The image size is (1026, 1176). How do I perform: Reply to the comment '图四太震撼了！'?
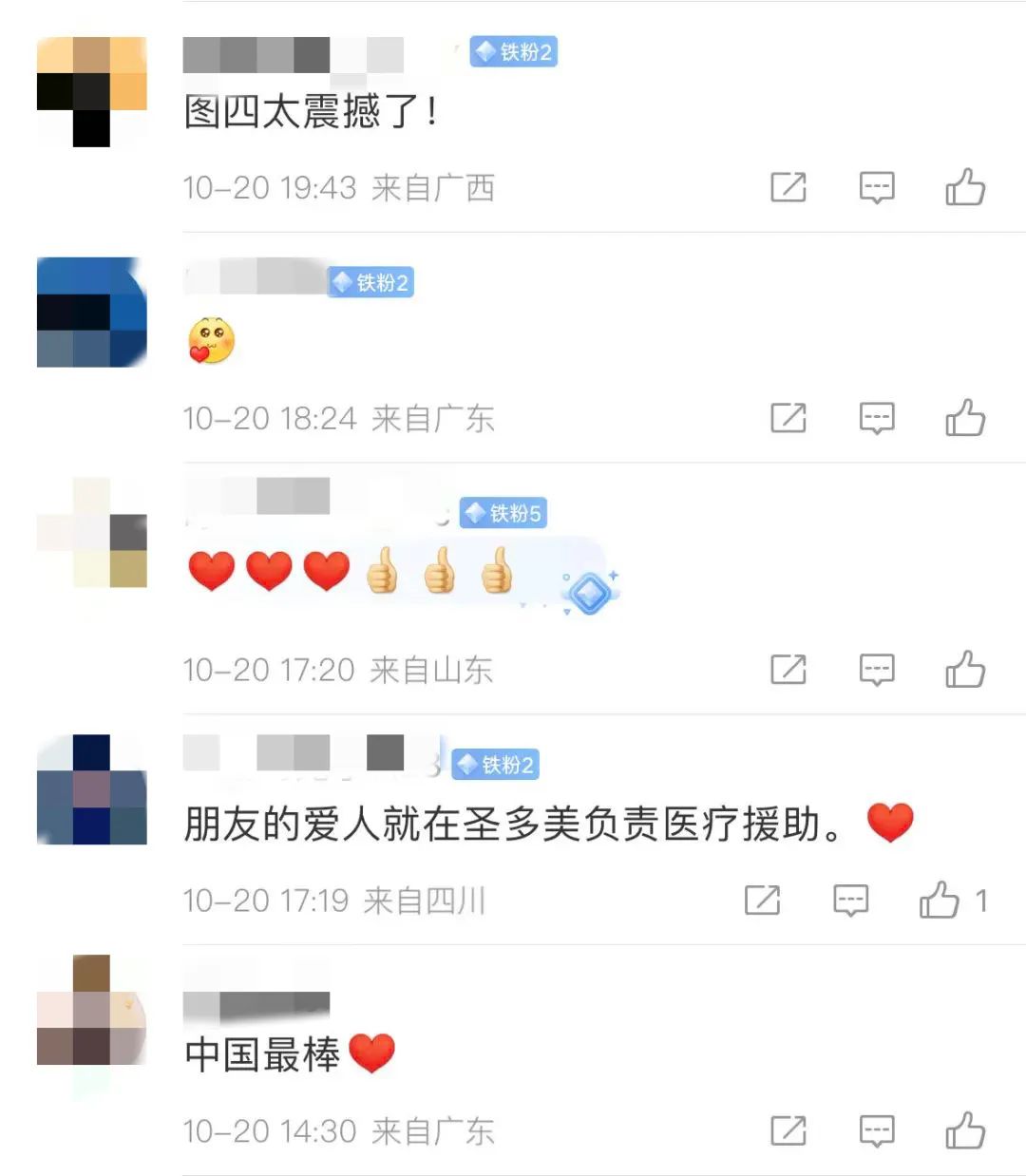pyautogui.click(x=876, y=187)
